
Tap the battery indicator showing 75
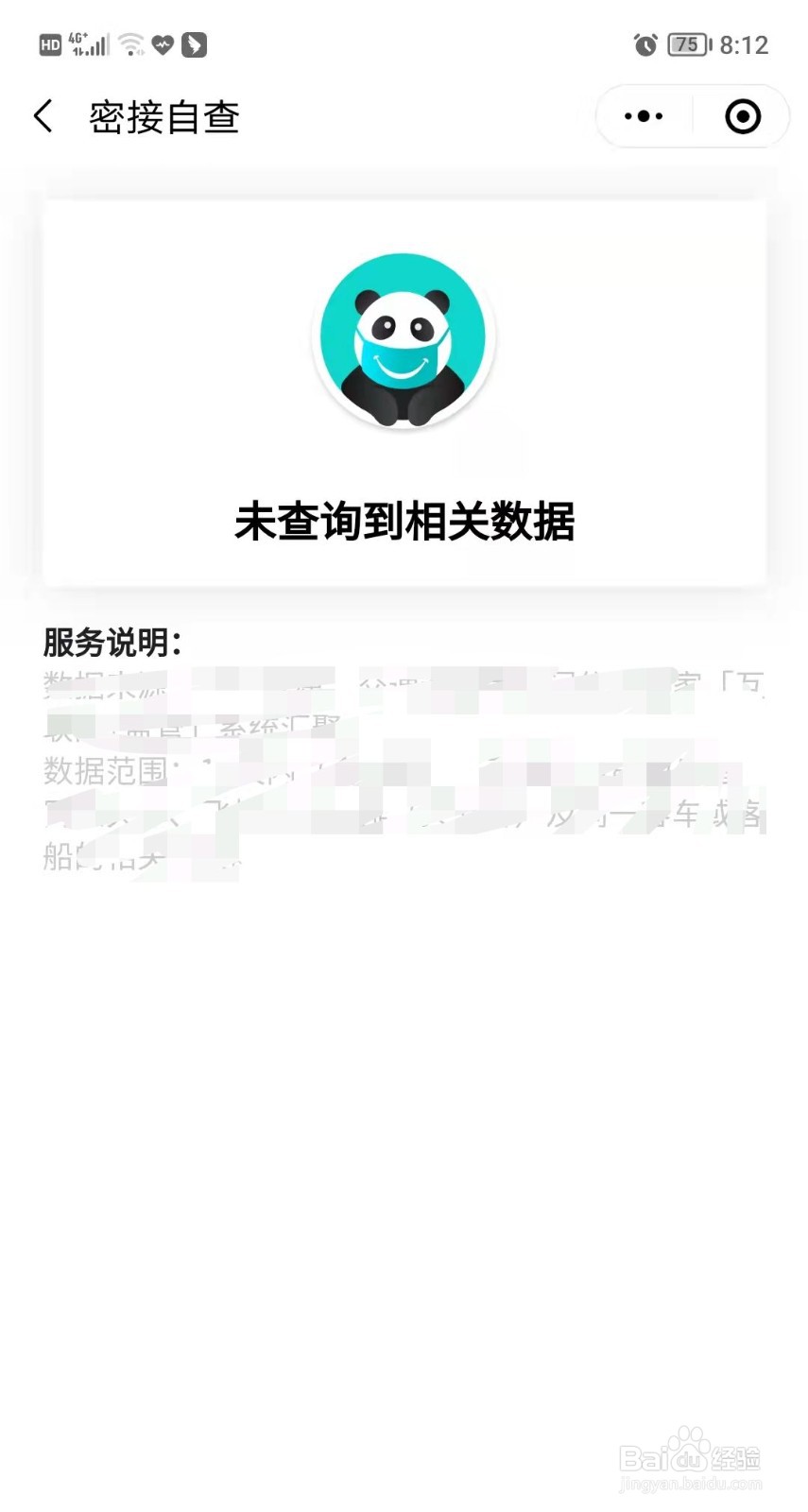[688, 43]
